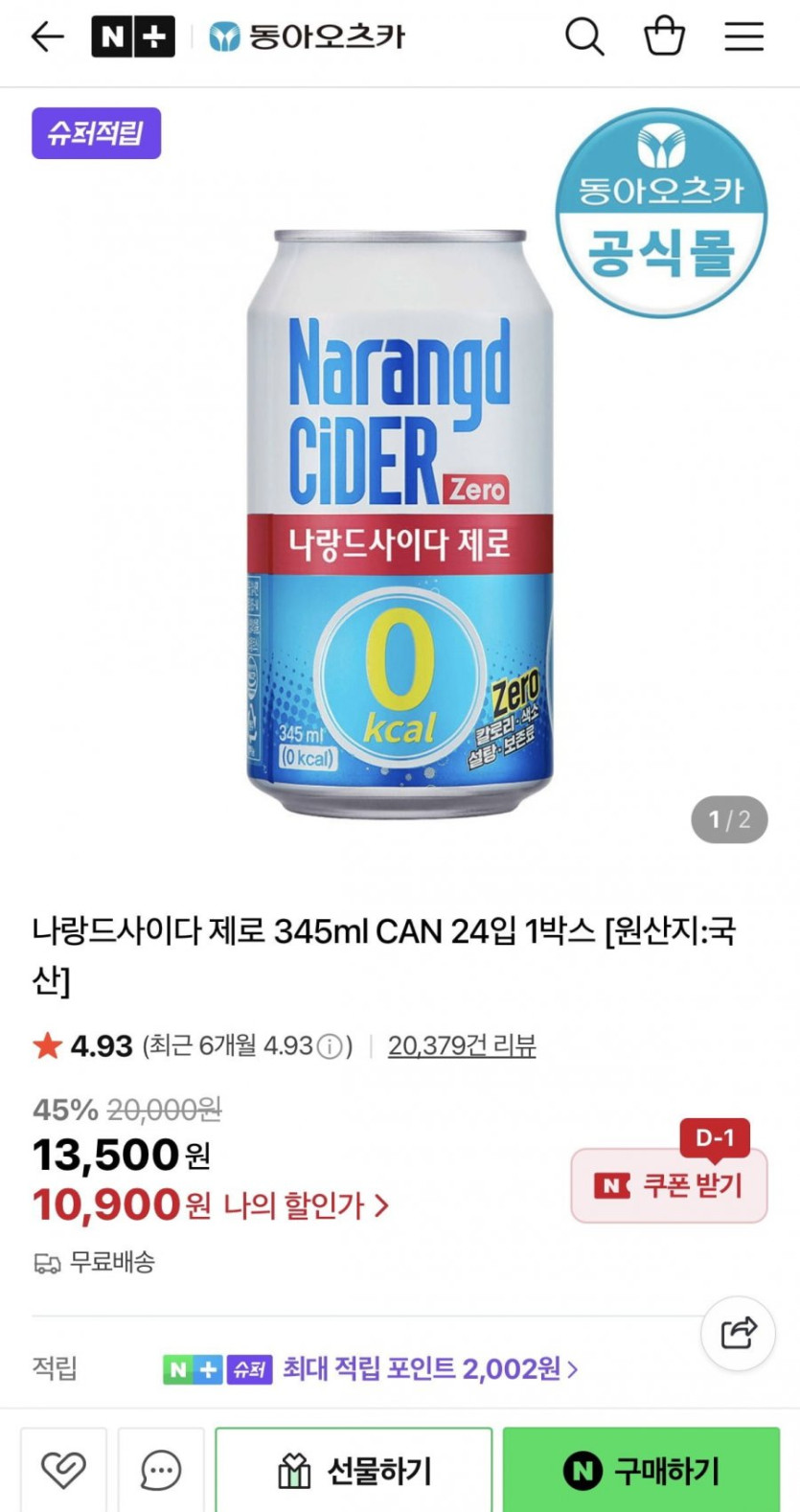Buy now with 구매하기
This screenshot has width=800, height=1512.
pos(641,1470)
